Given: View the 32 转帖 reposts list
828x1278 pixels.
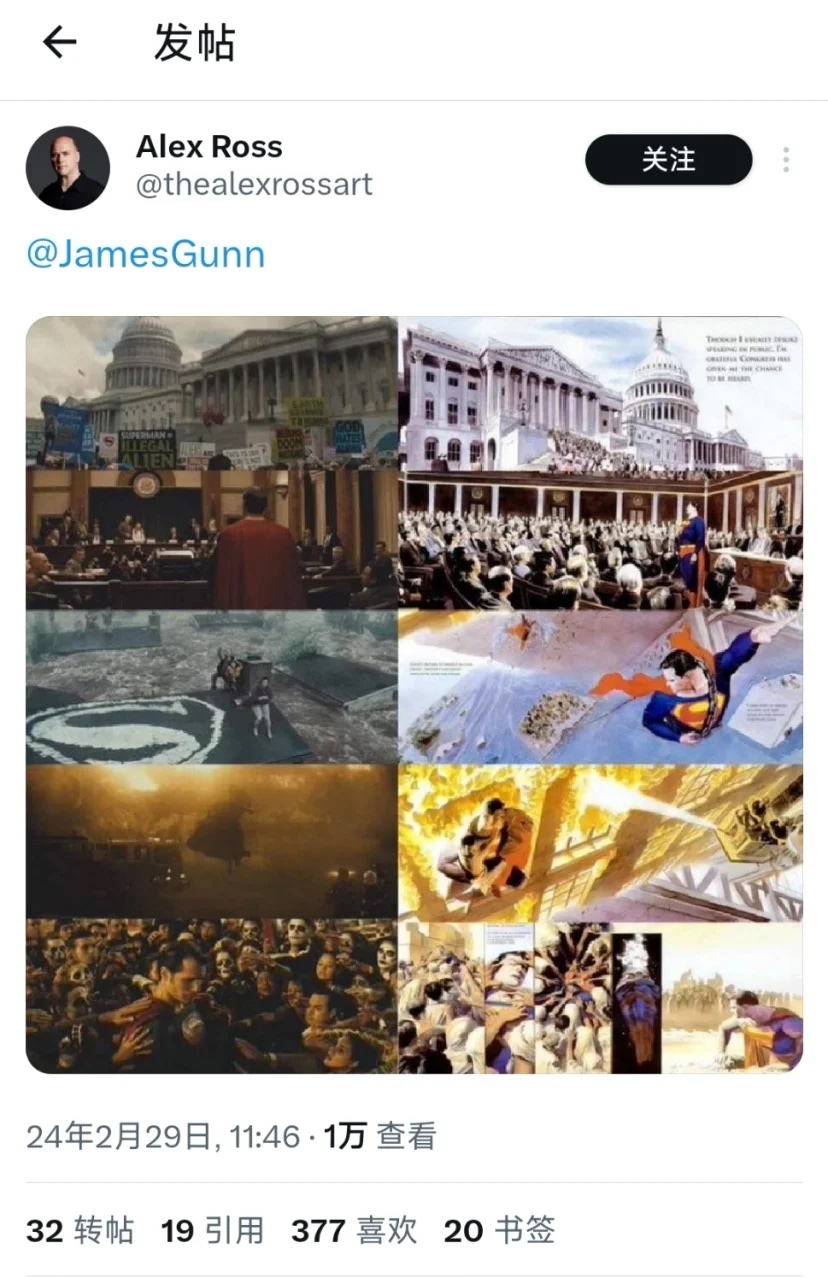Looking at the screenshot, I should [x=80, y=1230].
